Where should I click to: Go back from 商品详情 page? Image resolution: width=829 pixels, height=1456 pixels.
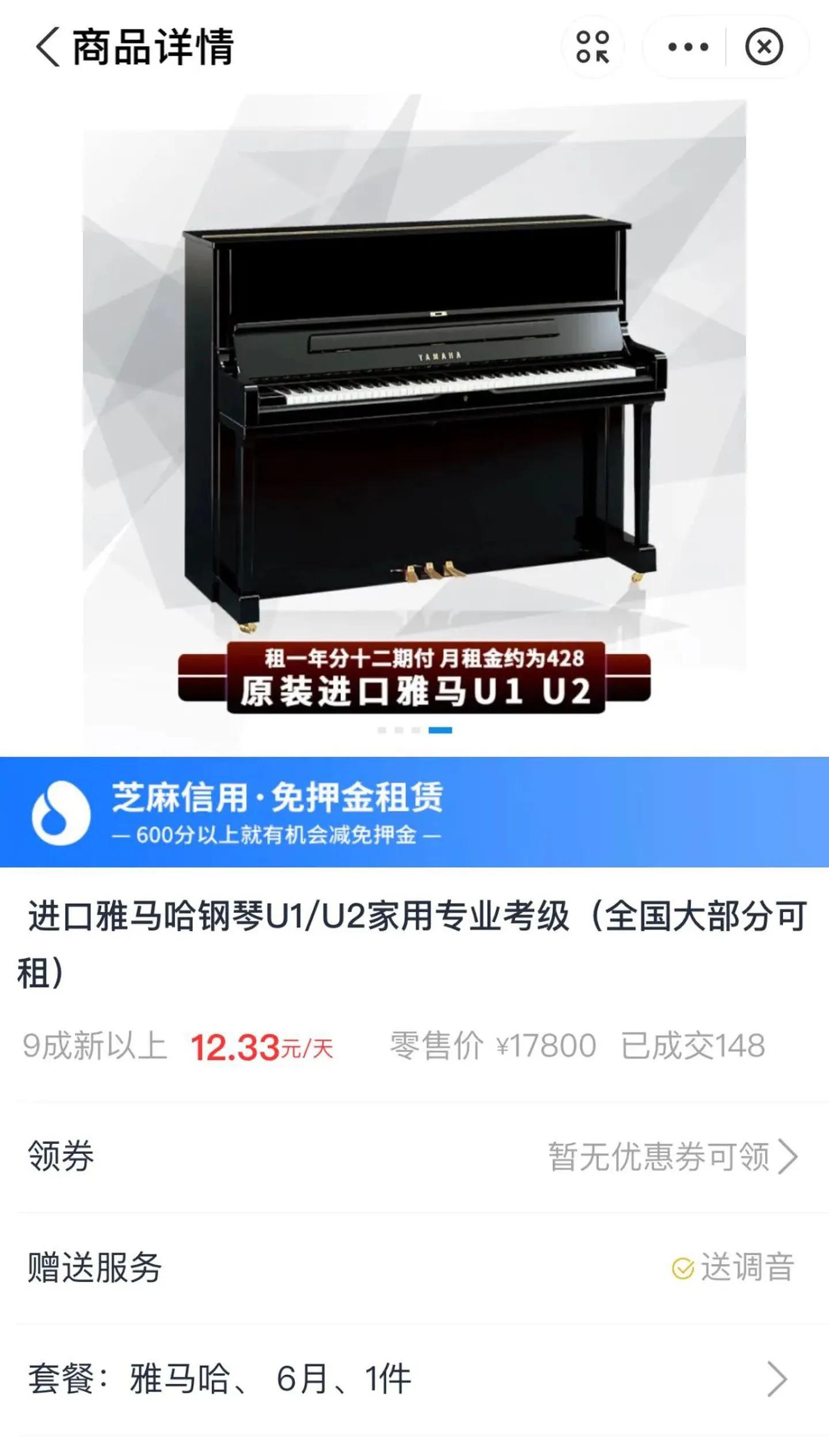click(x=48, y=47)
